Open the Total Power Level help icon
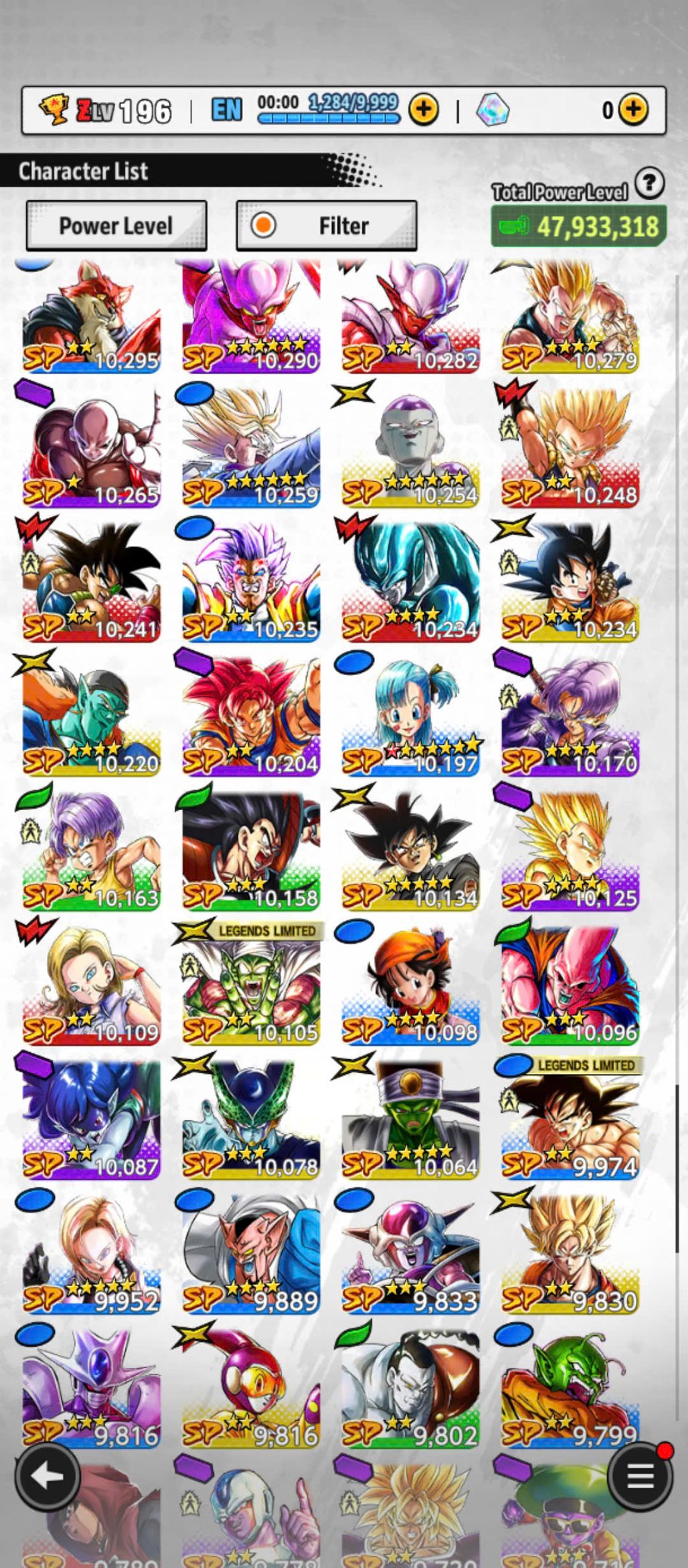 tap(649, 183)
